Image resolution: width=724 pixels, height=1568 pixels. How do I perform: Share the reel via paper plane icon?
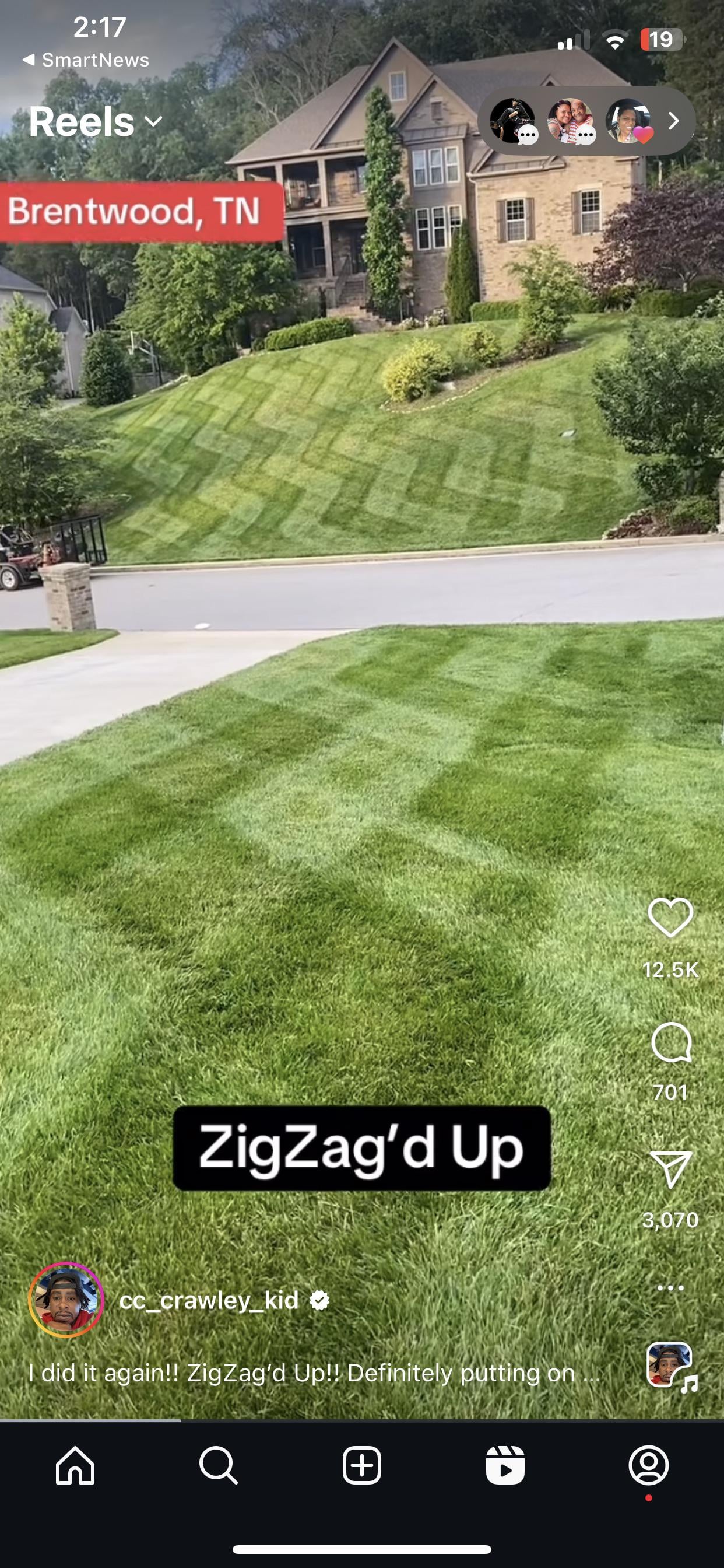[x=670, y=1168]
